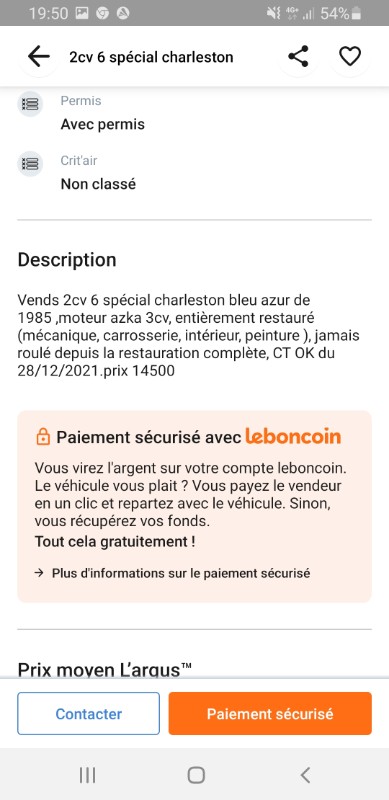Share this 2cv listing
389x800 pixels.
pyautogui.click(x=298, y=56)
